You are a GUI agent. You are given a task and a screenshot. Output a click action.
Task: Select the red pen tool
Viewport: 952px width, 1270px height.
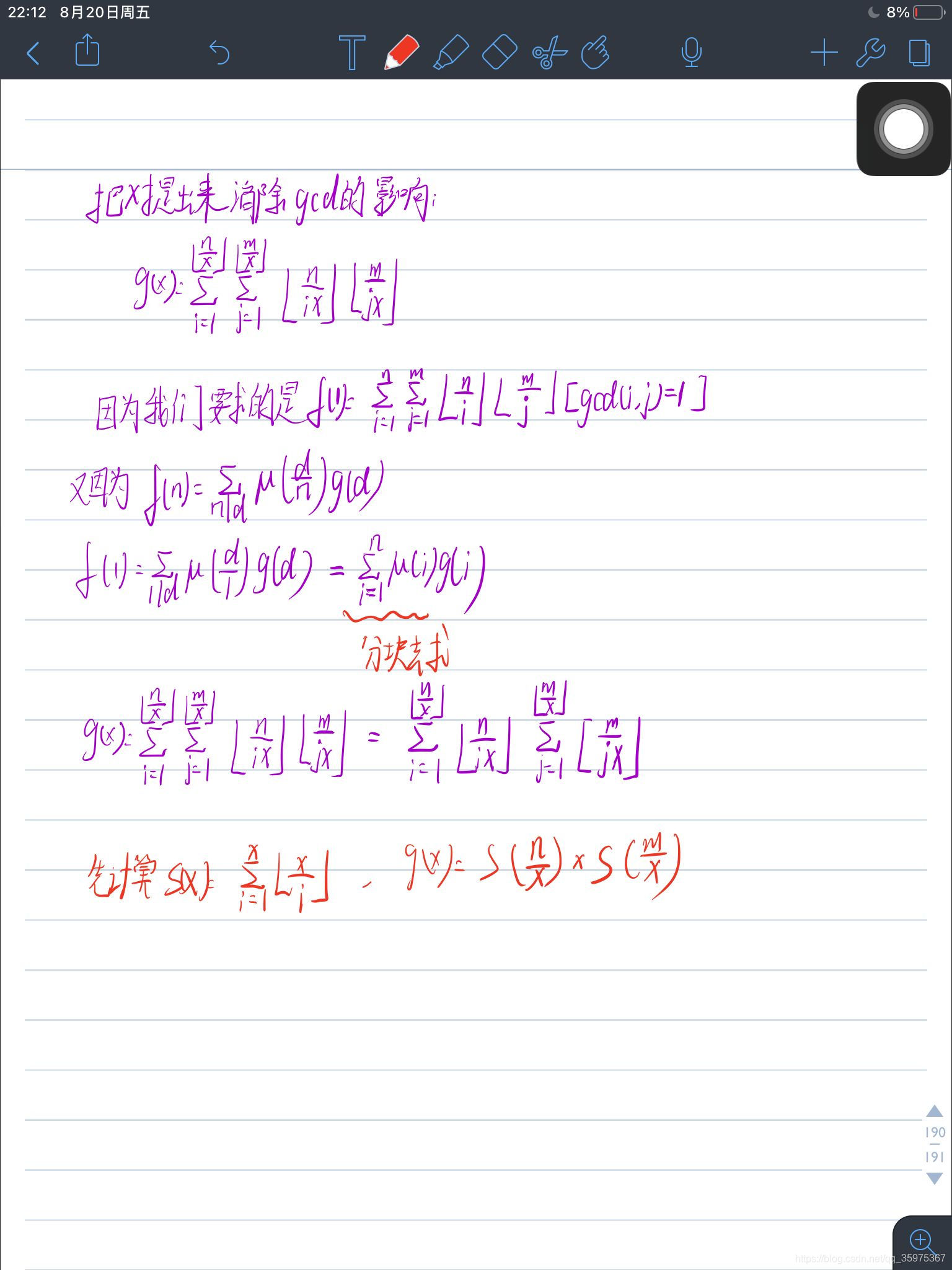[401, 52]
